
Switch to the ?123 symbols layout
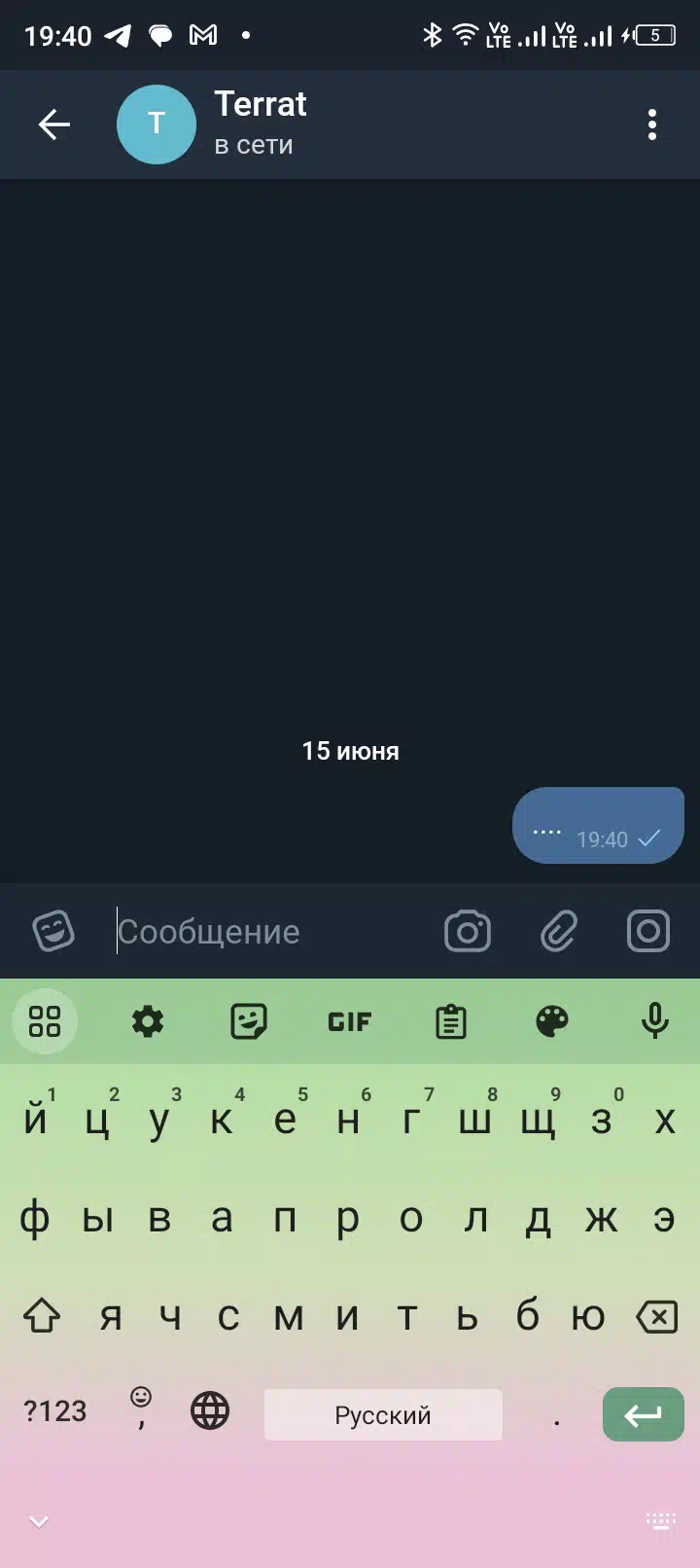pyautogui.click(x=55, y=1411)
